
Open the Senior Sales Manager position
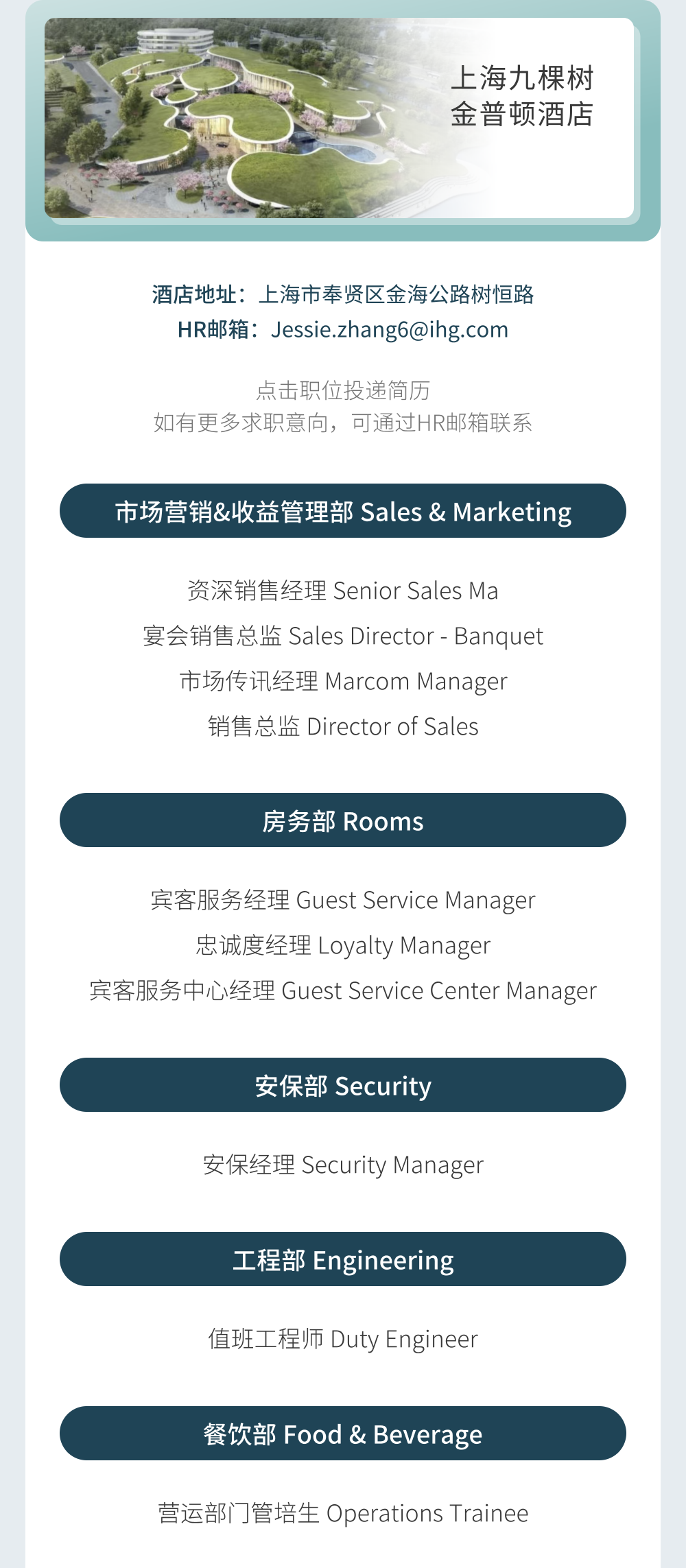(x=343, y=591)
